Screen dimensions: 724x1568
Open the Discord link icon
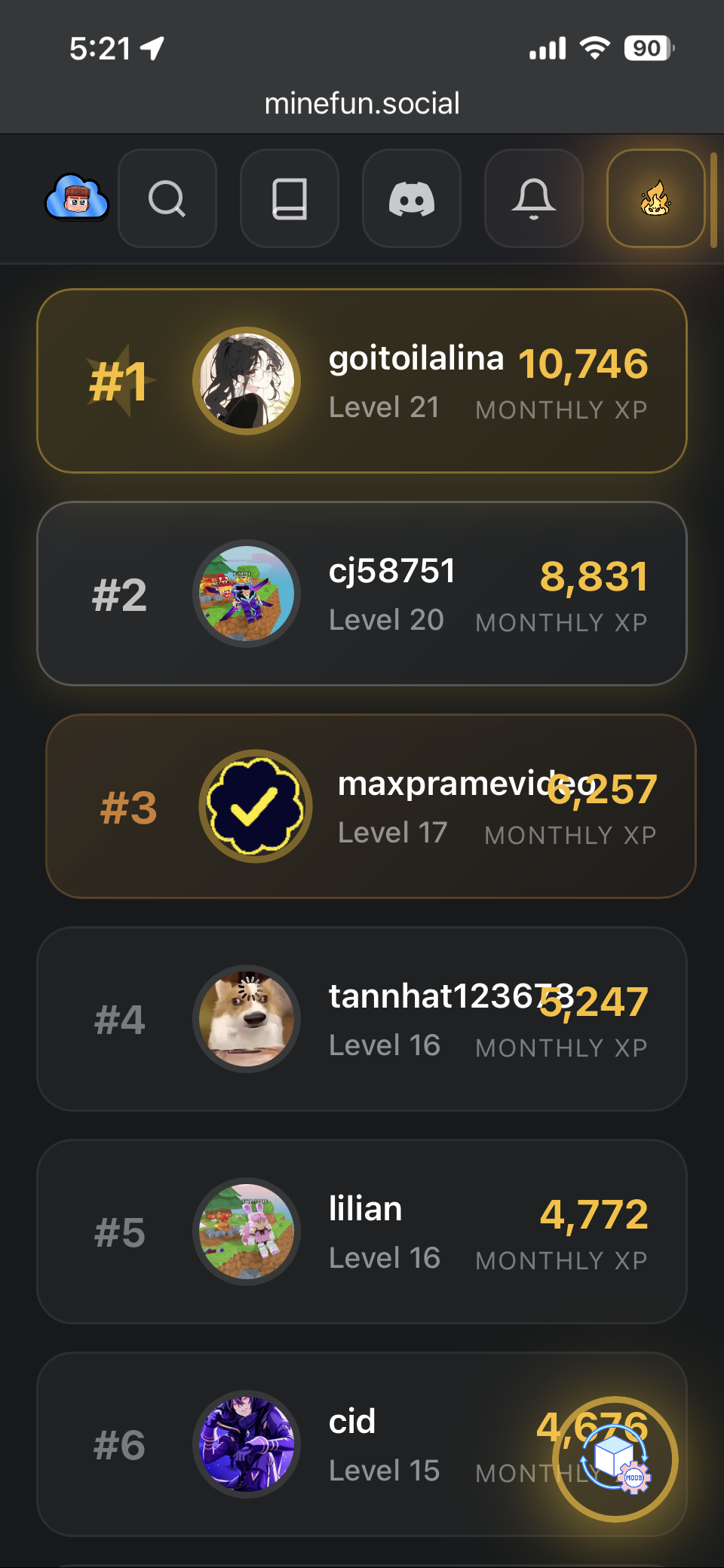coord(412,199)
